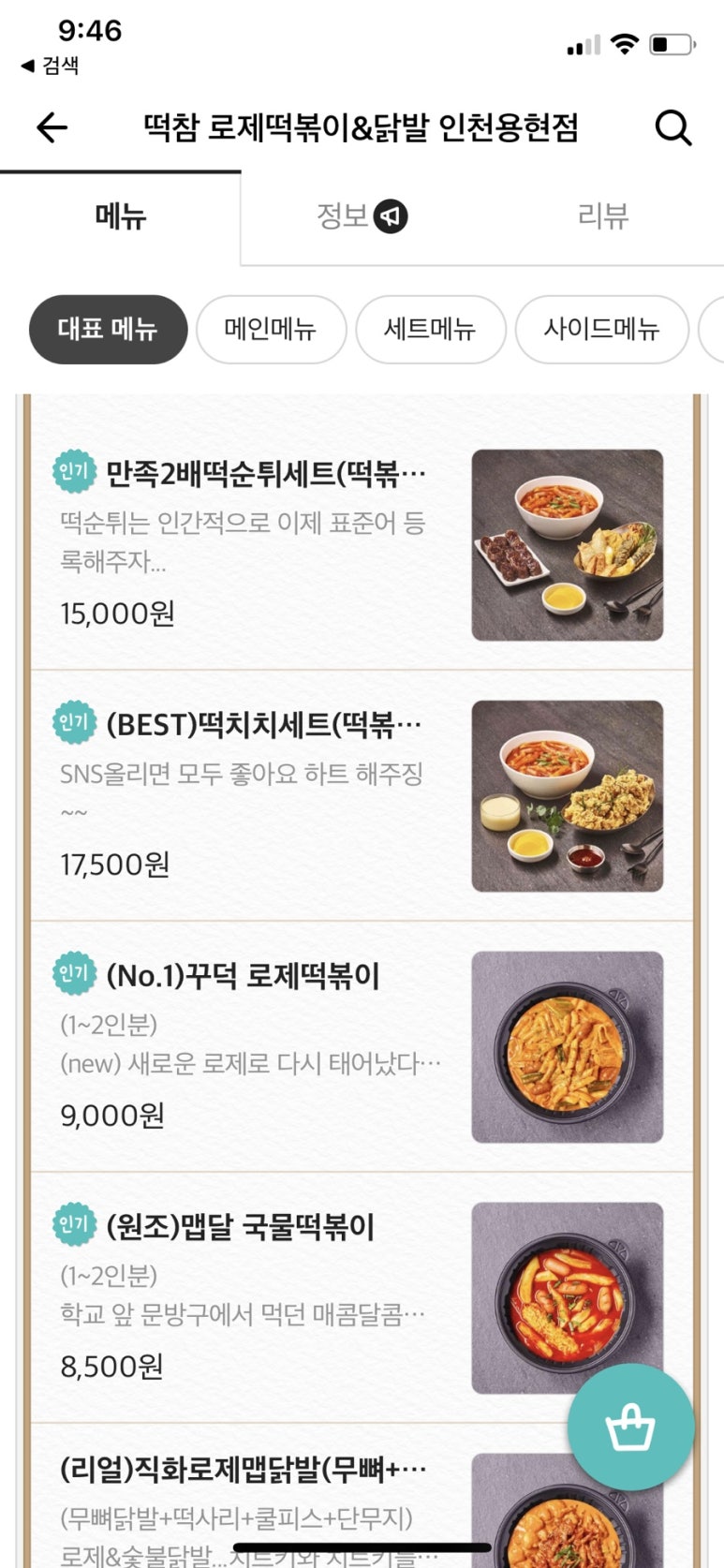Select the 메뉴 tab

click(x=121, y=216)
